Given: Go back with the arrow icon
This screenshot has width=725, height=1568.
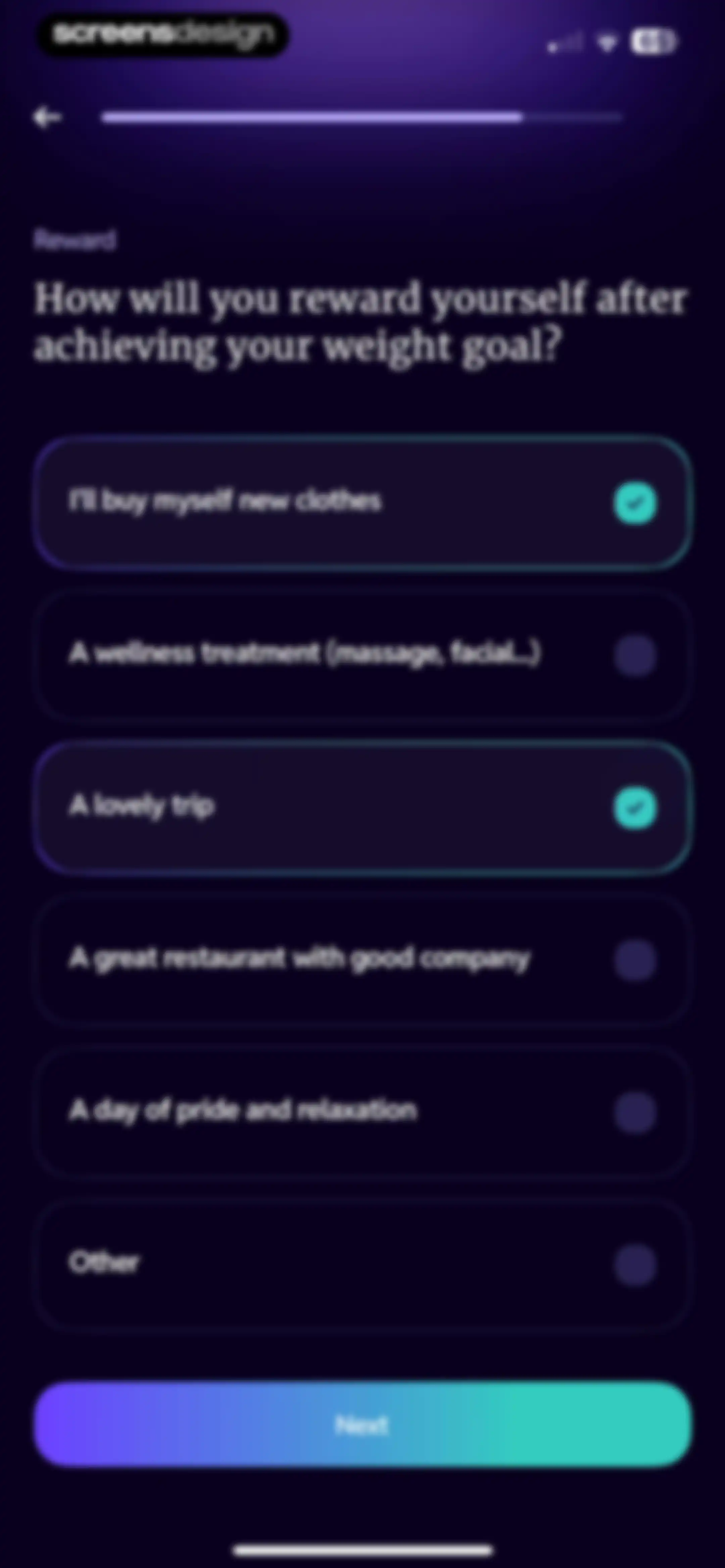Looking at the screenshot, I should coord(47,117).
